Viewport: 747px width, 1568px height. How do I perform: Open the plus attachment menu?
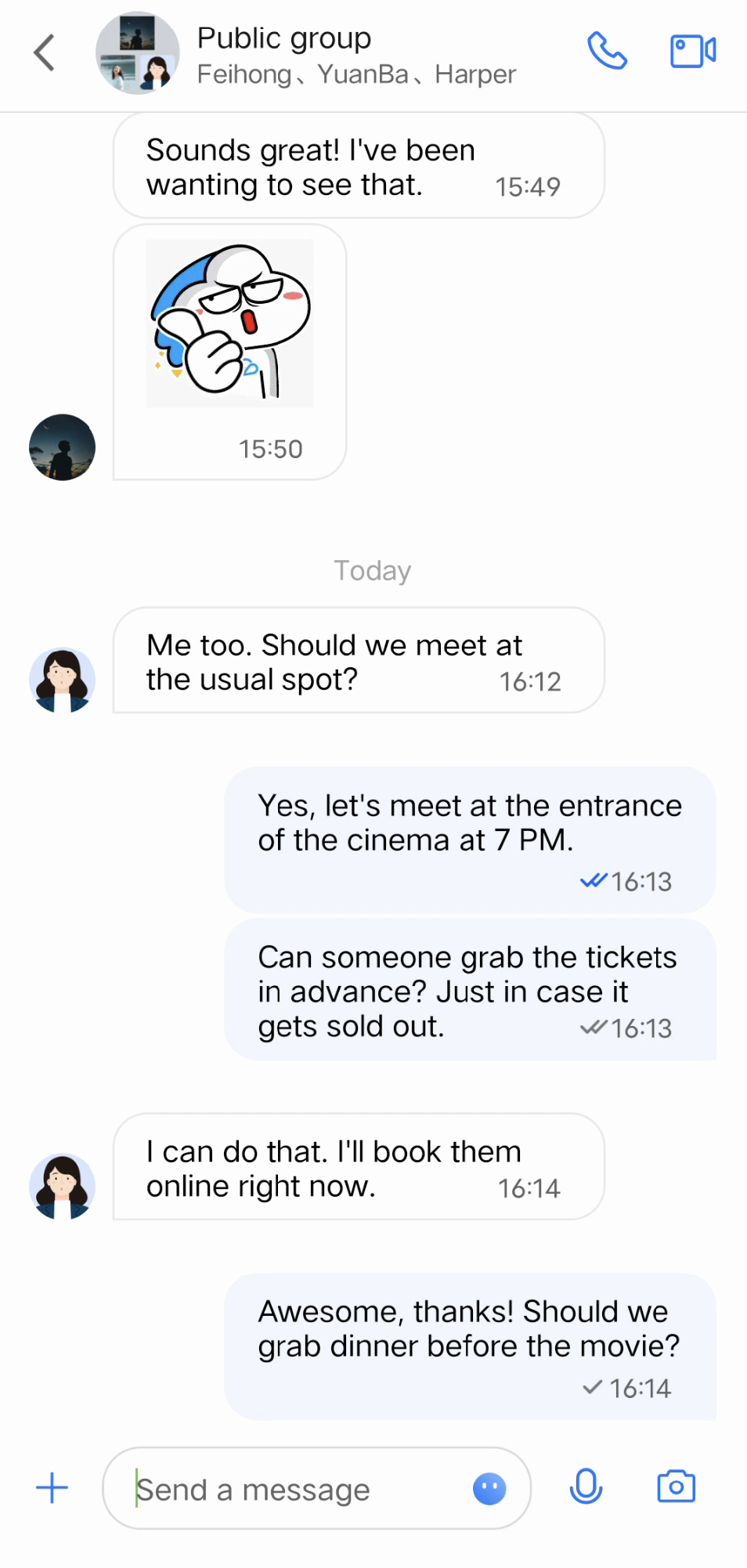(52, 1487)
